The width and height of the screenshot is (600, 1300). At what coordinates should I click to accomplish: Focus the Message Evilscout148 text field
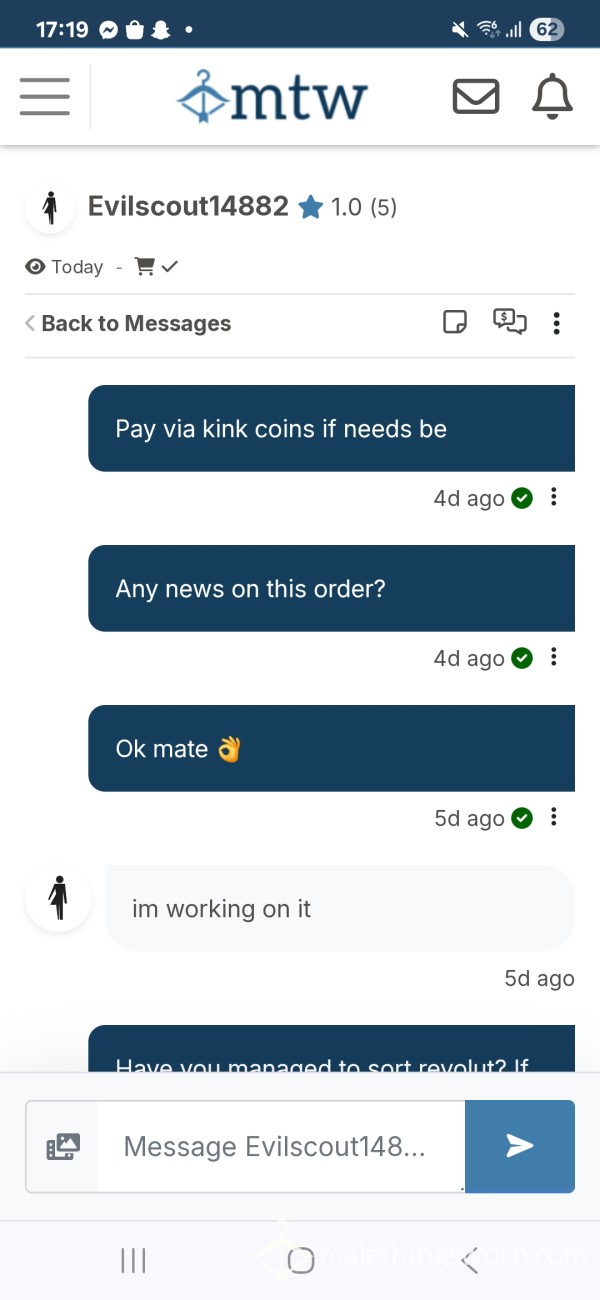tap(281, 1146)
